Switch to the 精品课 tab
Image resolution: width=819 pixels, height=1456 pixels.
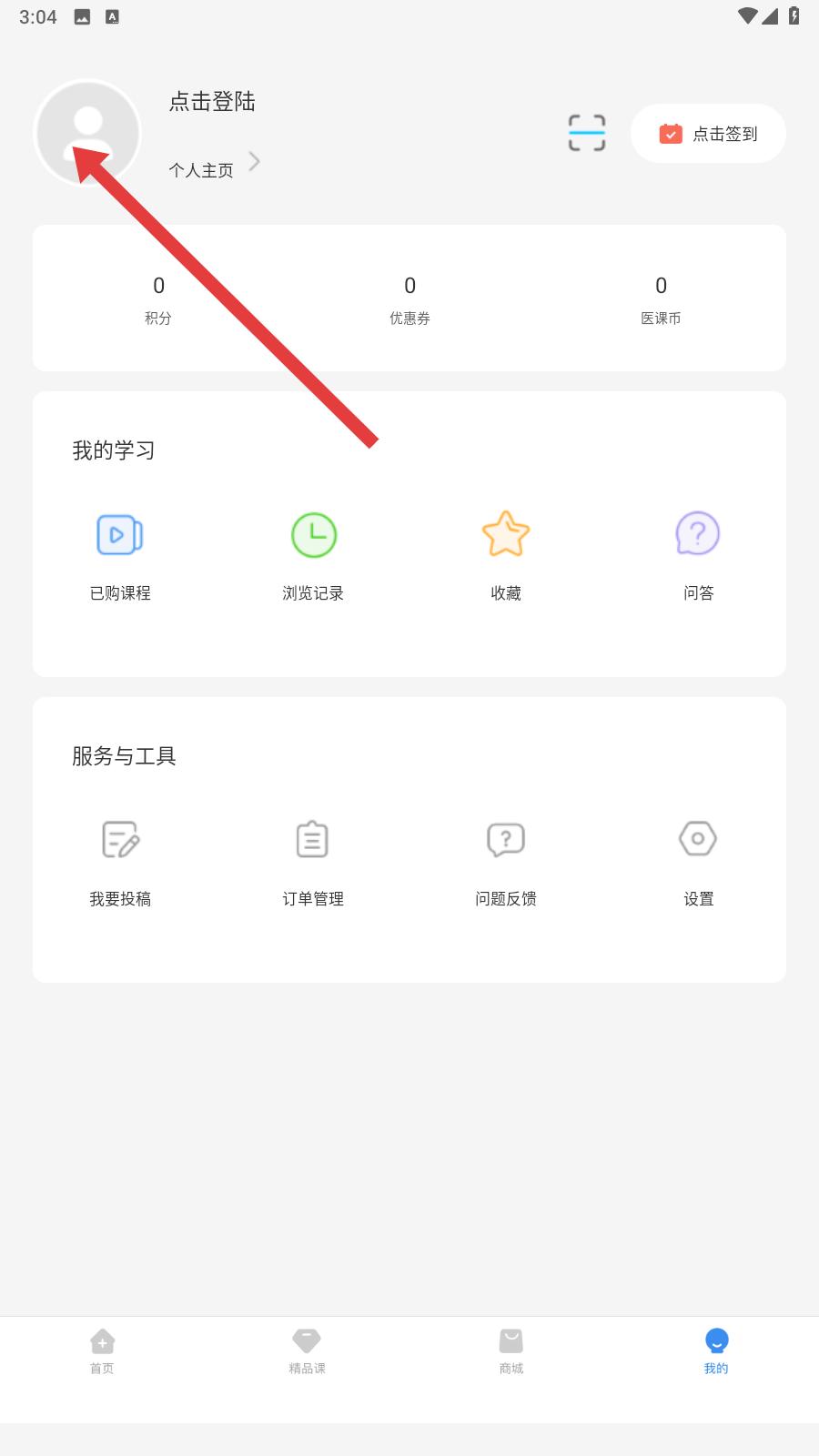point(307,1351)
